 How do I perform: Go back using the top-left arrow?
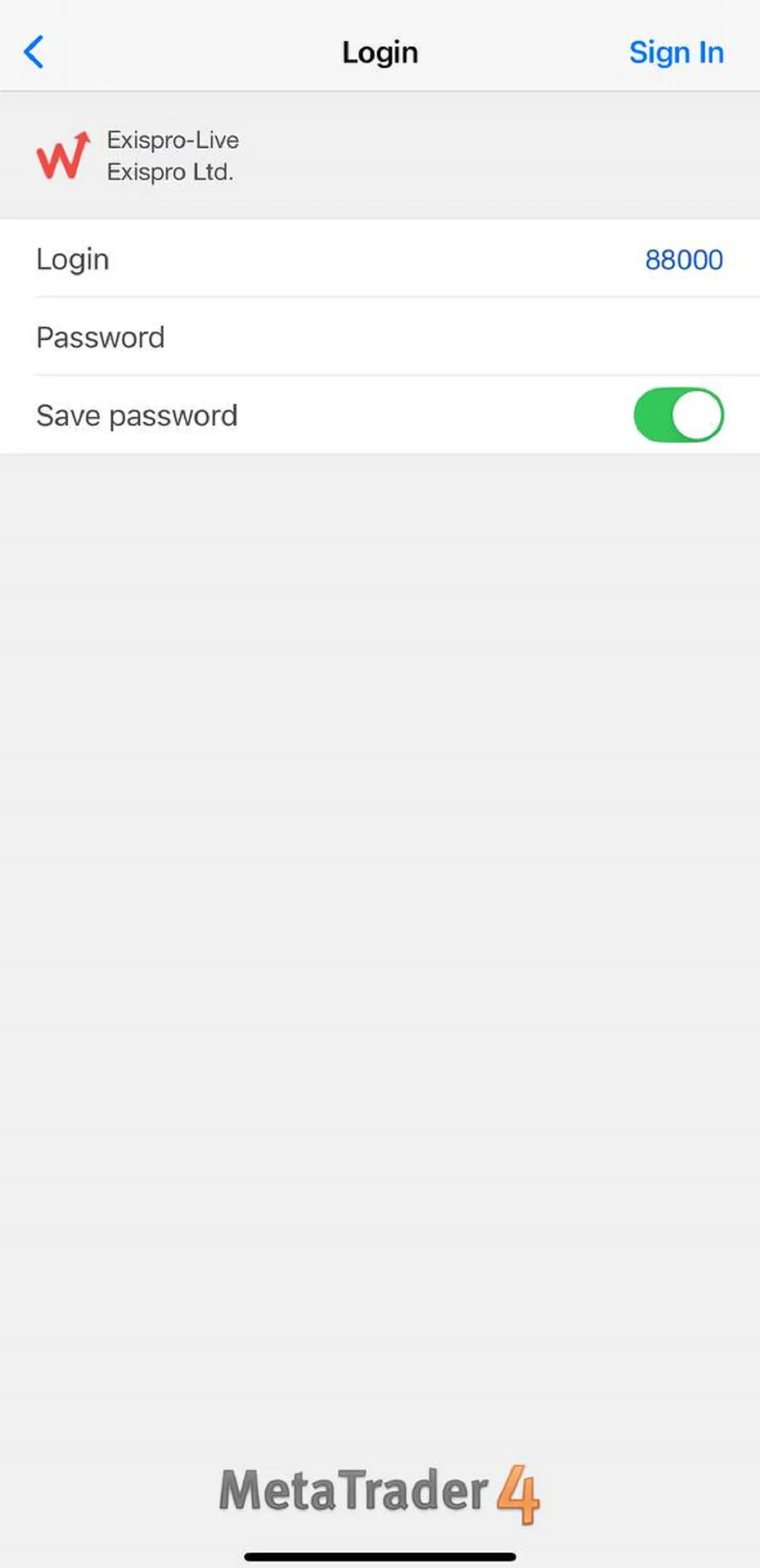[x=34, y=52]
